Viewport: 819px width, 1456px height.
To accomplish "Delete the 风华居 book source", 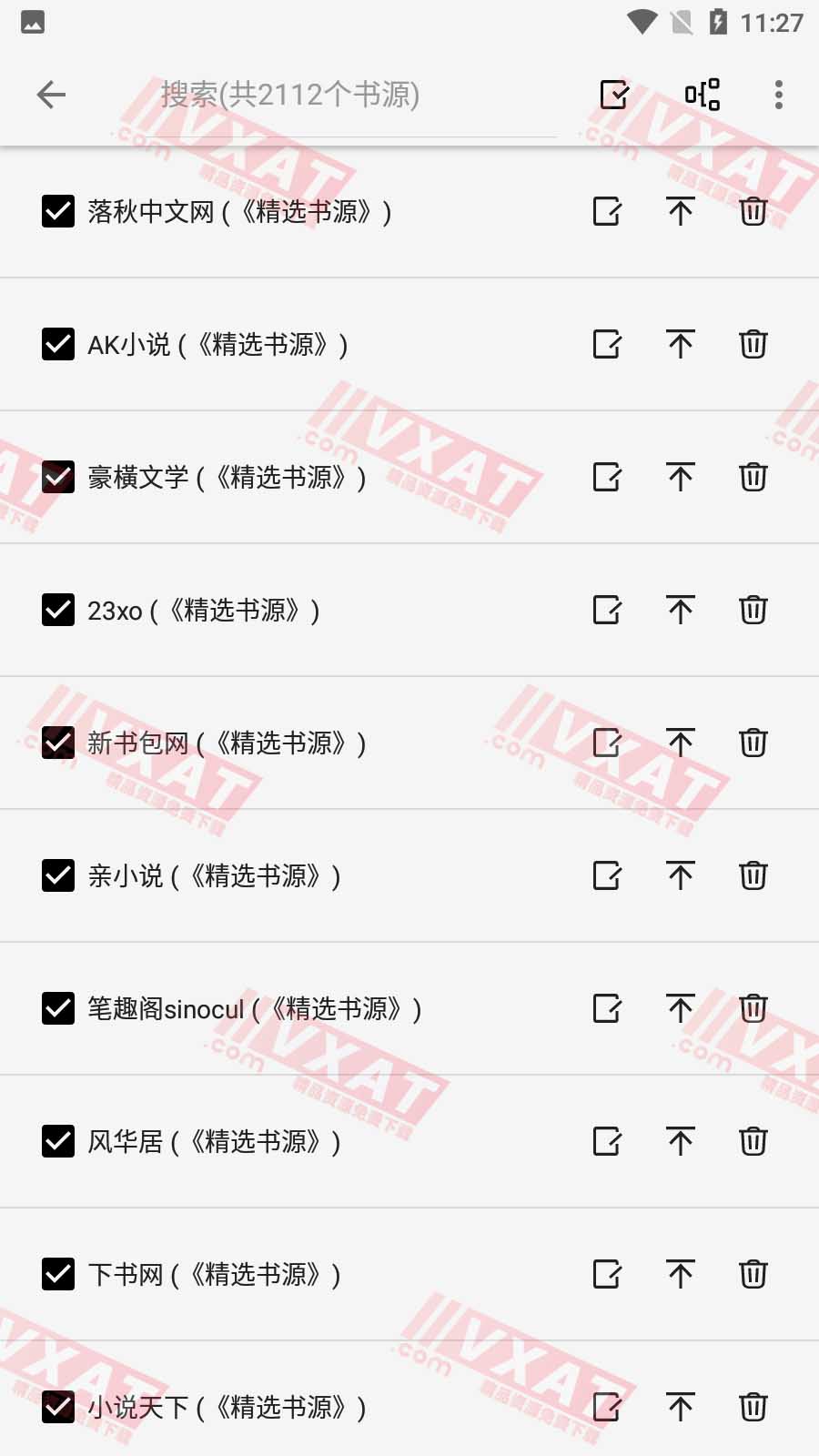I will coord(753,1141).
